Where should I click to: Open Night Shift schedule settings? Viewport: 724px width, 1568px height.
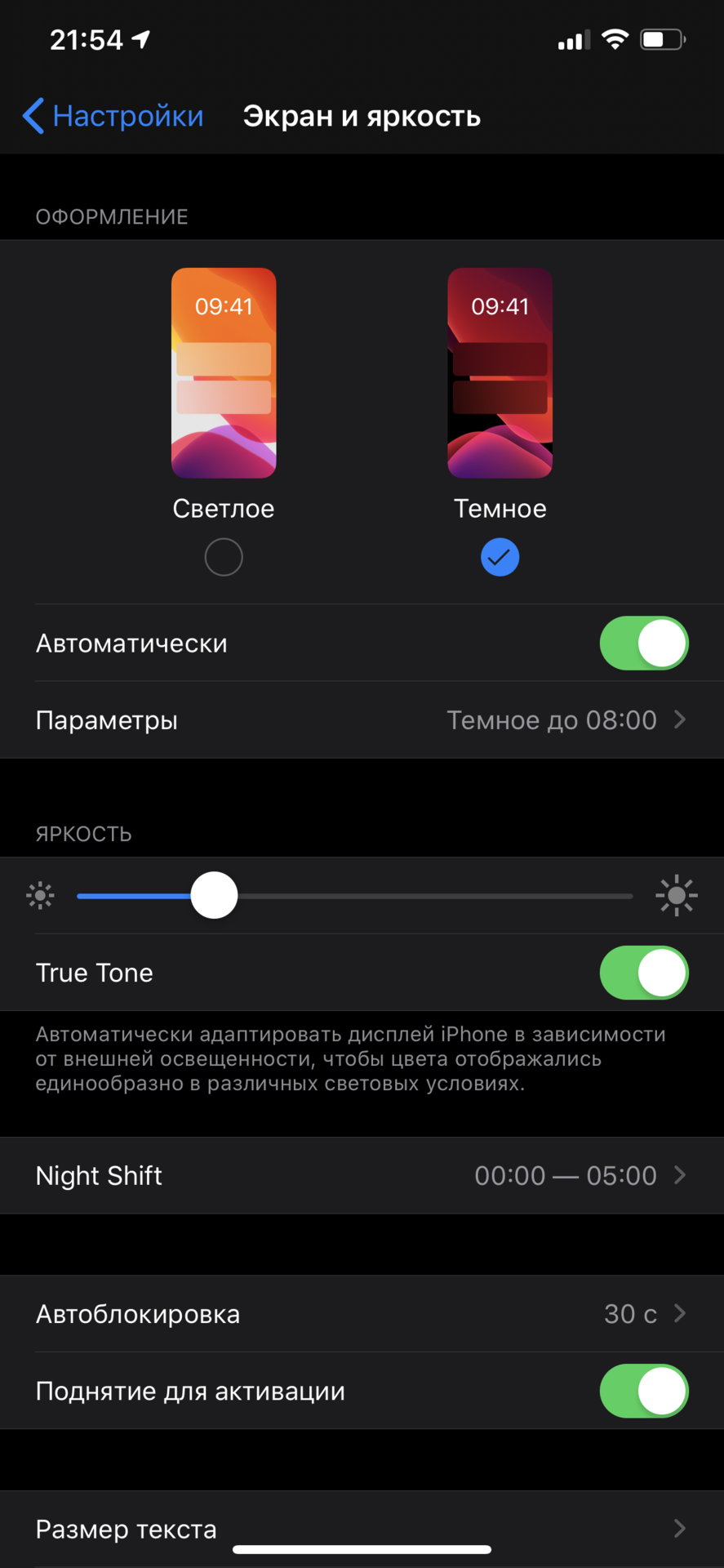362,1175
